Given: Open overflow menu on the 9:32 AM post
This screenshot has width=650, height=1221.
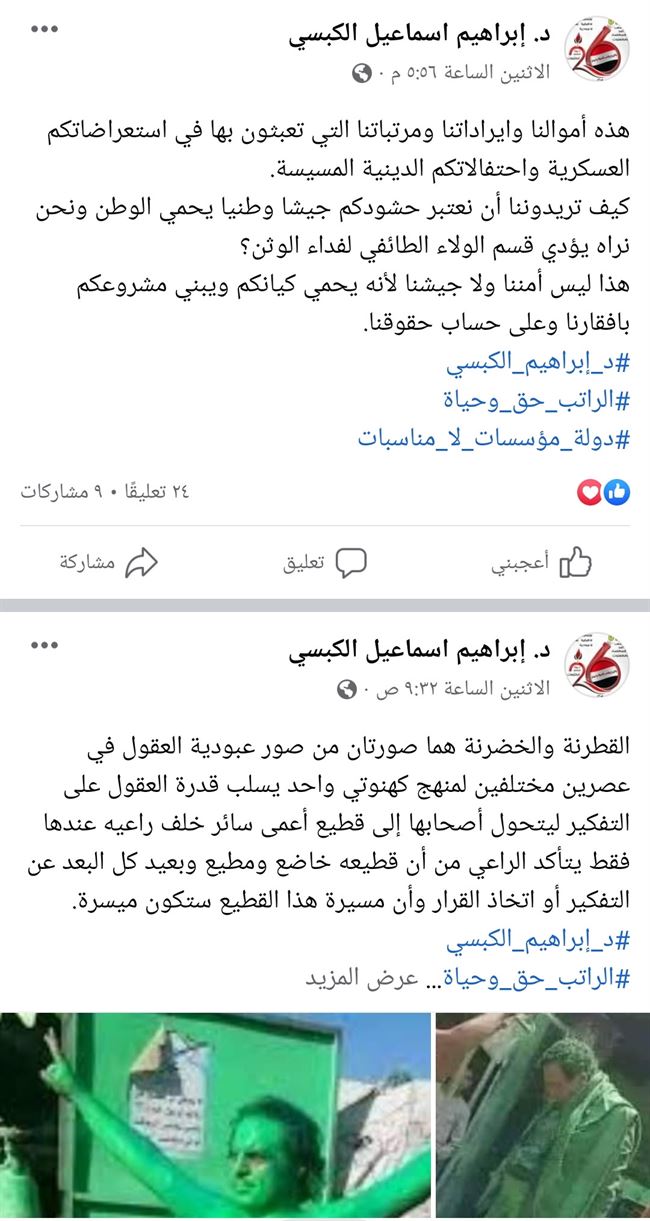Looking at the screenshot, I should 44,646.
